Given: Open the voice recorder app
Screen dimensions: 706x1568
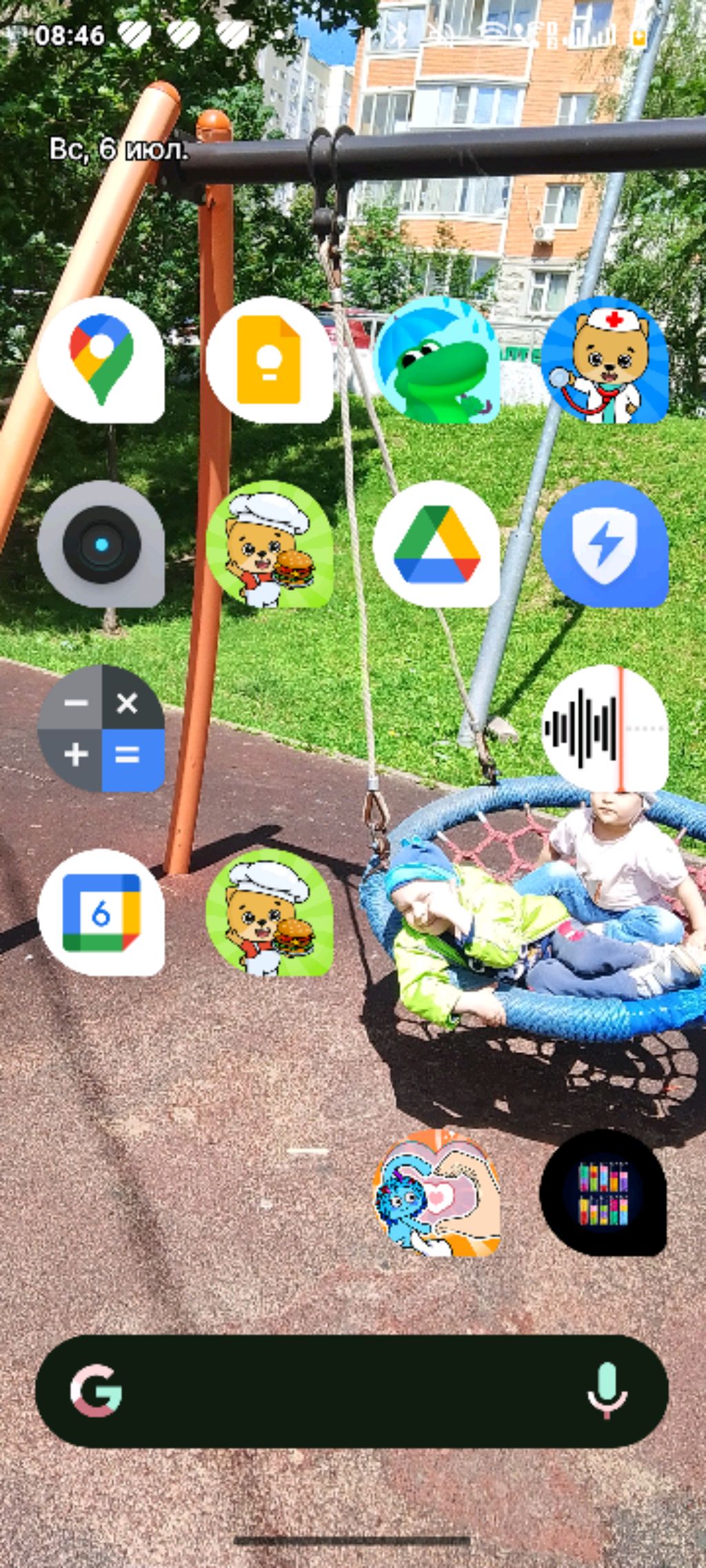Looking at the screenshot, I should point(605,729).
